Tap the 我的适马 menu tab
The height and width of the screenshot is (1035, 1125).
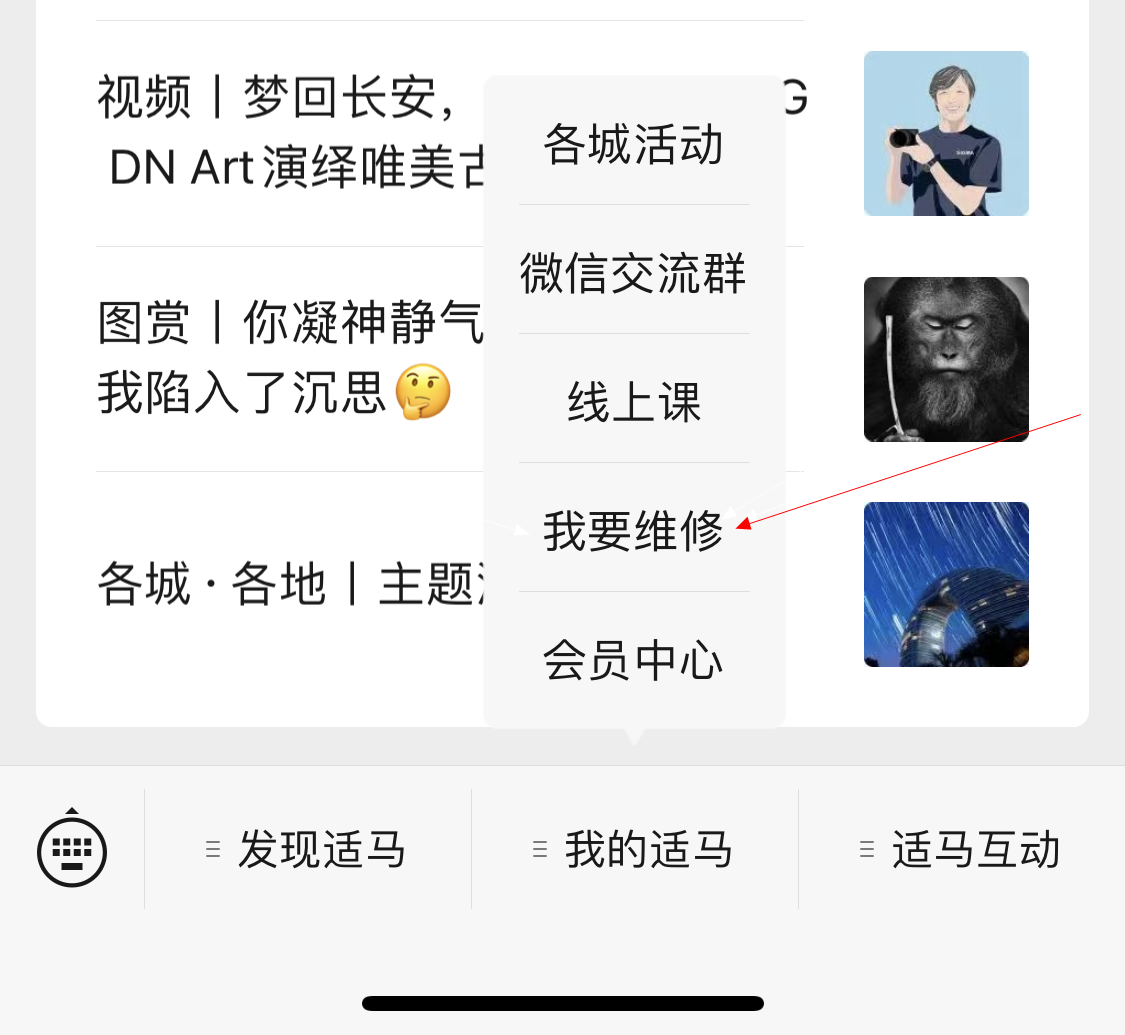tap(634, 850)
